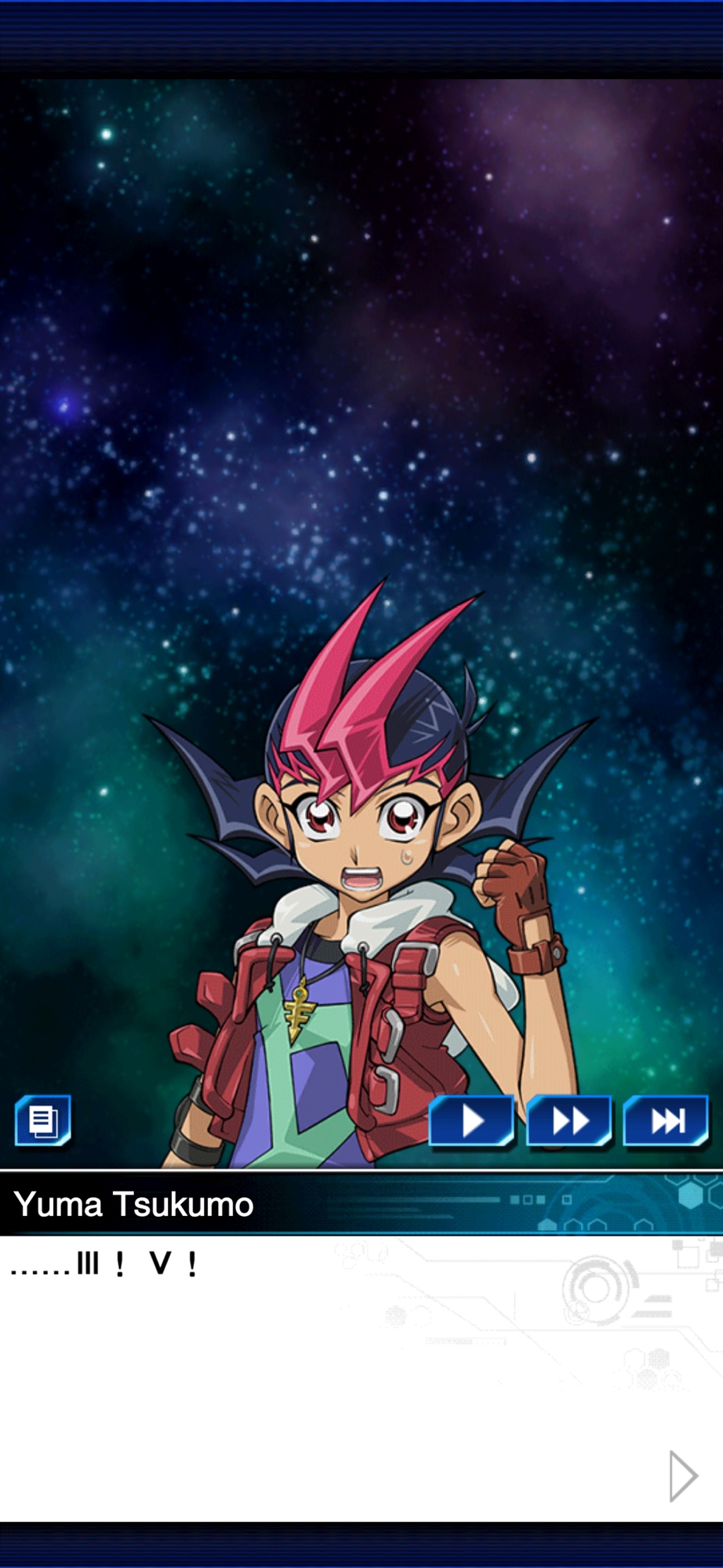This screenshot has width=723, height=1568.
Task: Skip the dialogue scene entirely
Action: pyautogui.click(x=667, y=1121)
